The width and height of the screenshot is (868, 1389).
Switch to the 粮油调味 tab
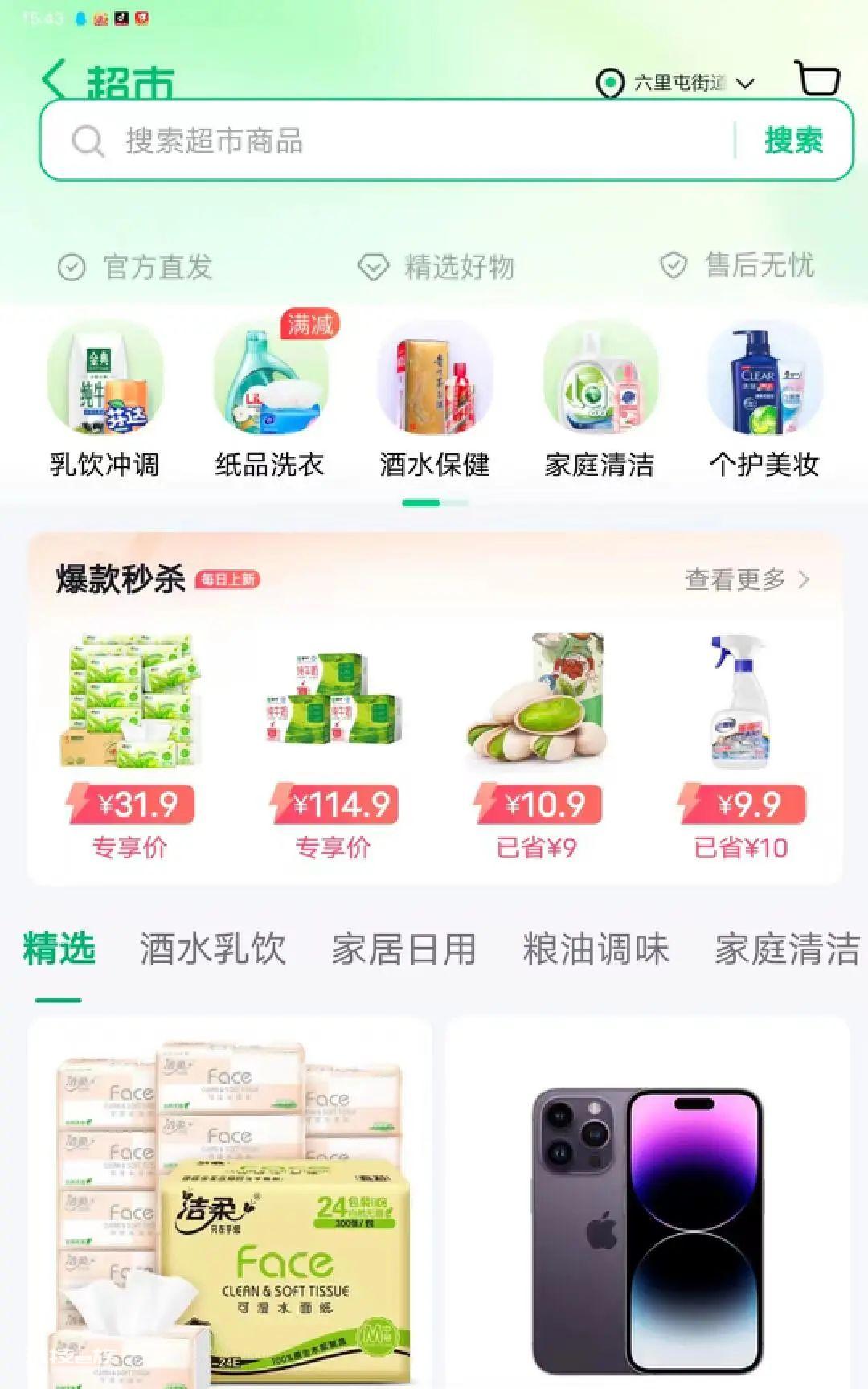click(596, 949)
